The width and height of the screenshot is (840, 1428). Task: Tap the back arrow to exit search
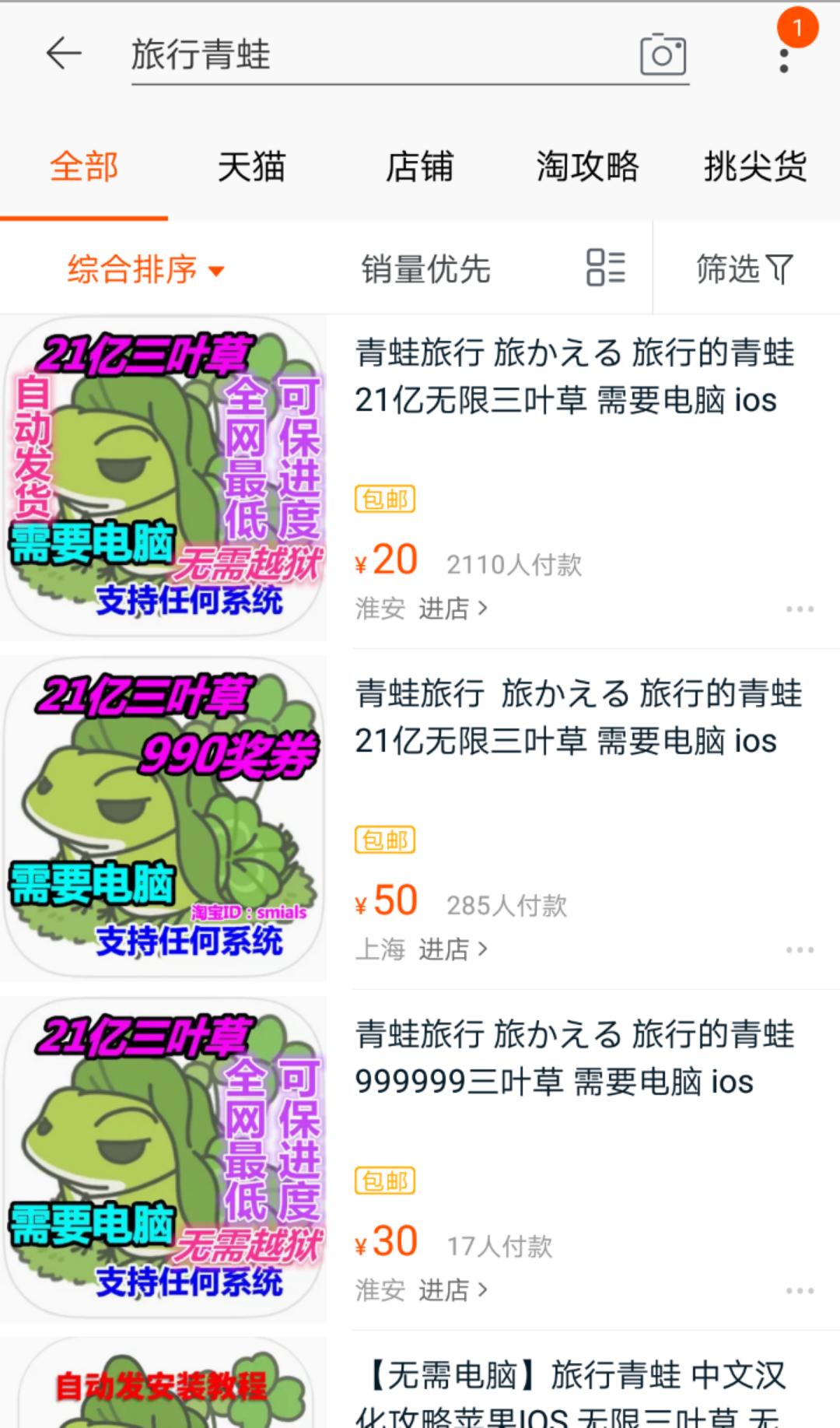coord(62,54)
